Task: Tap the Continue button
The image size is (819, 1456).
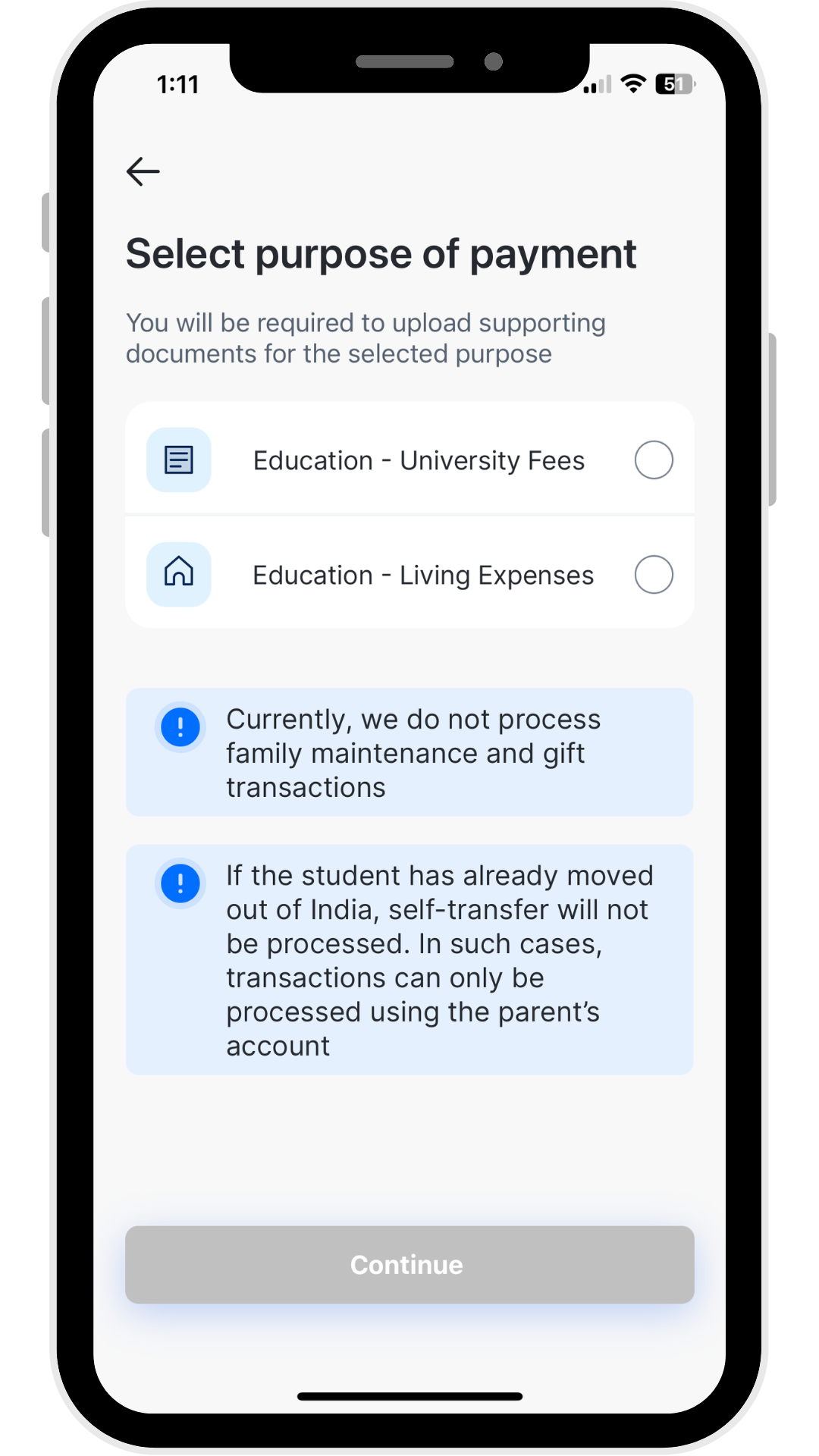Action: click(409, 1265)
